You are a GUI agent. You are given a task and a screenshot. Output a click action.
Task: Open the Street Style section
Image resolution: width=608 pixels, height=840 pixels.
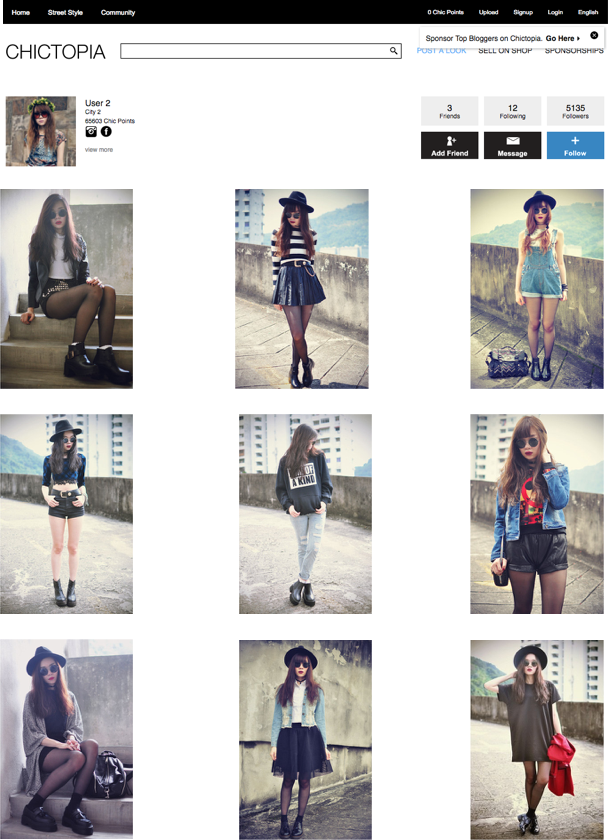[65, 12]
